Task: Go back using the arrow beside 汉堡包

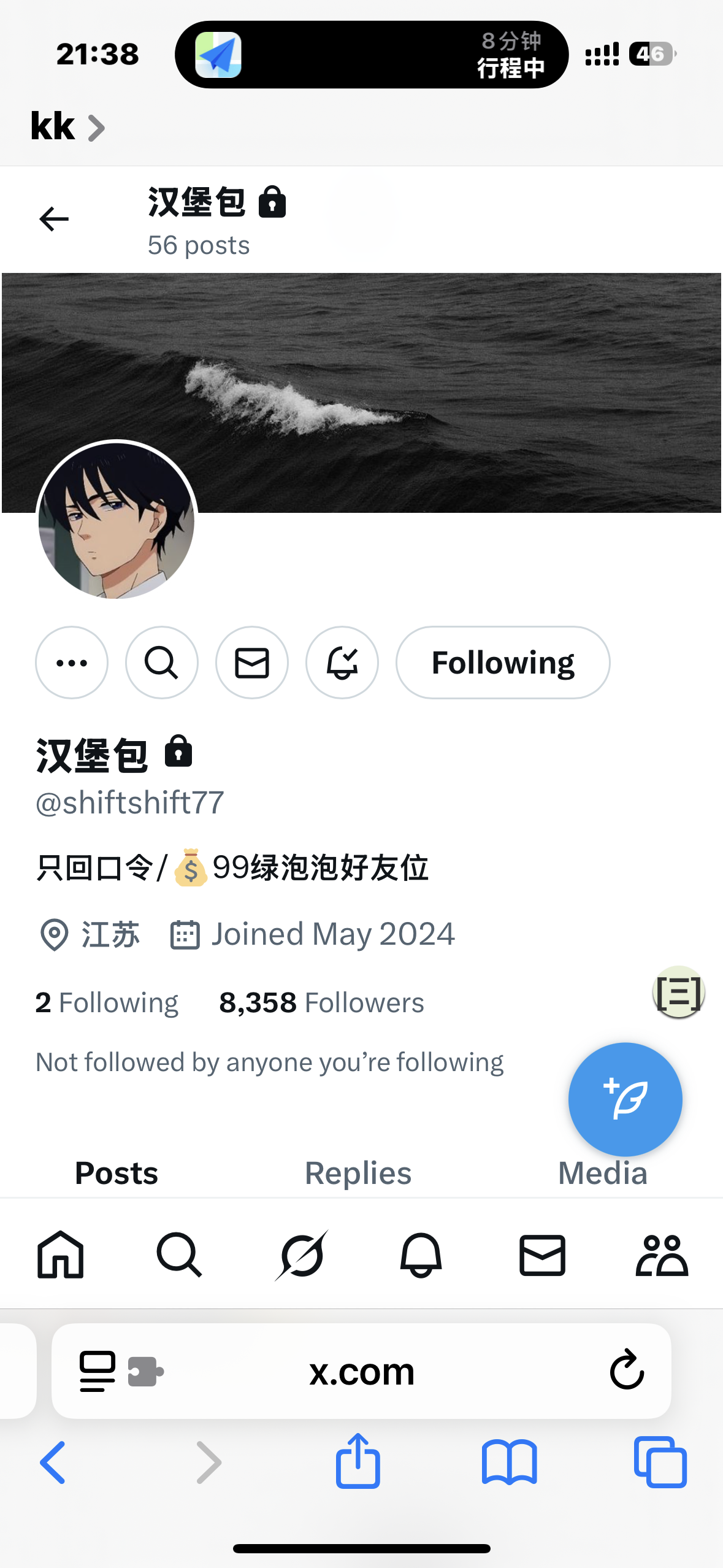Action: (54, 219)
